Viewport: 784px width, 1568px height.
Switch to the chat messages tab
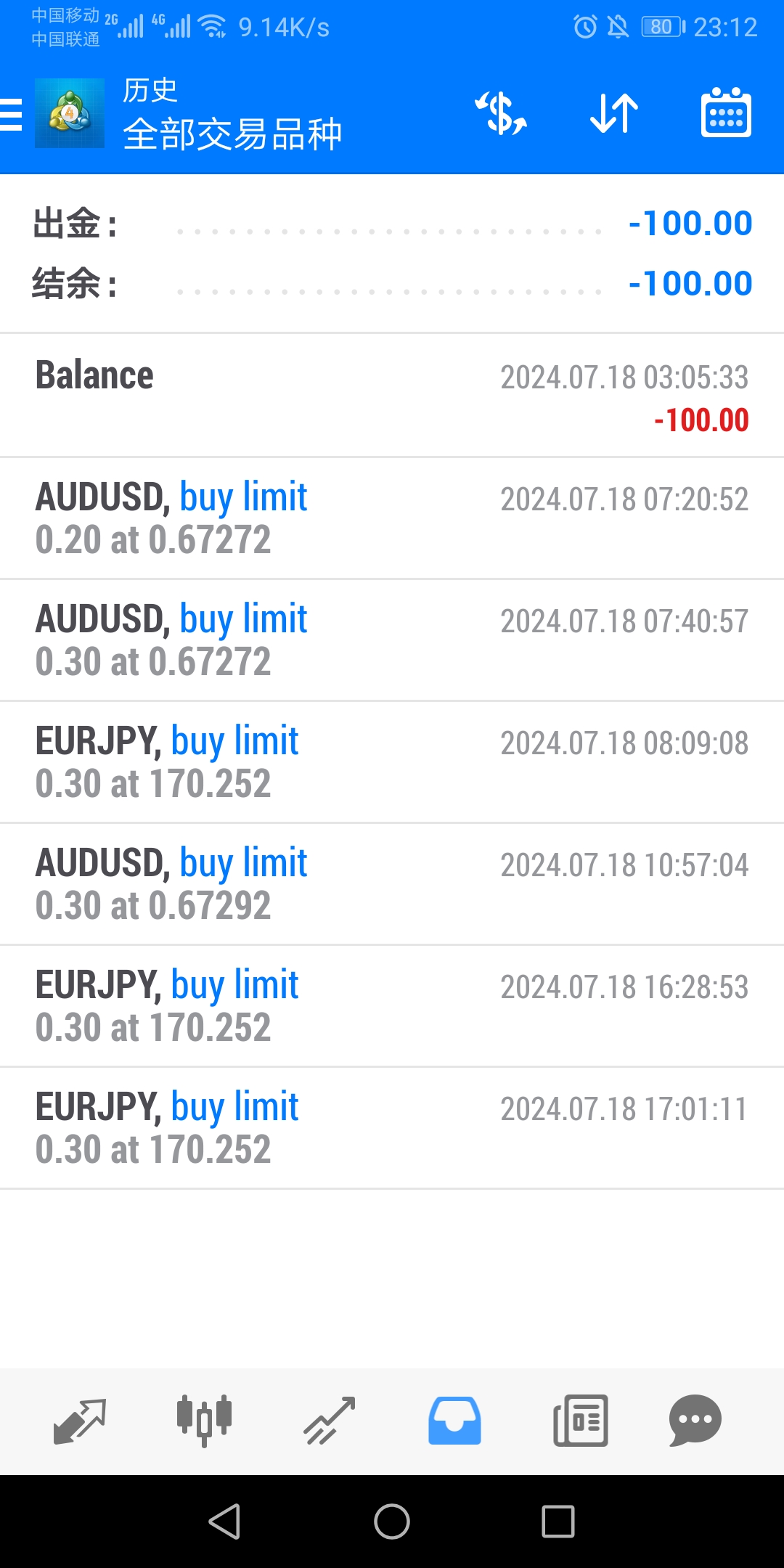click(695, 1421)
